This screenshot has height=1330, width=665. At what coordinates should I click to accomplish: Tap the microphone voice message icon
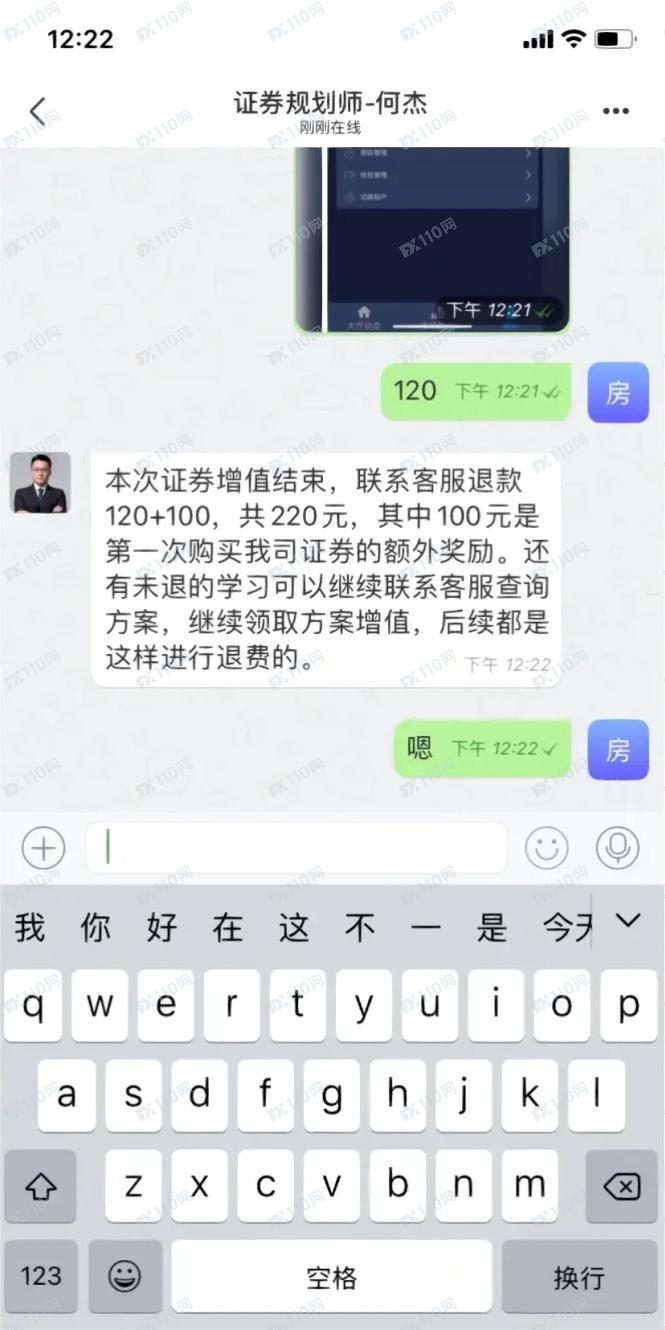point(617,848)
